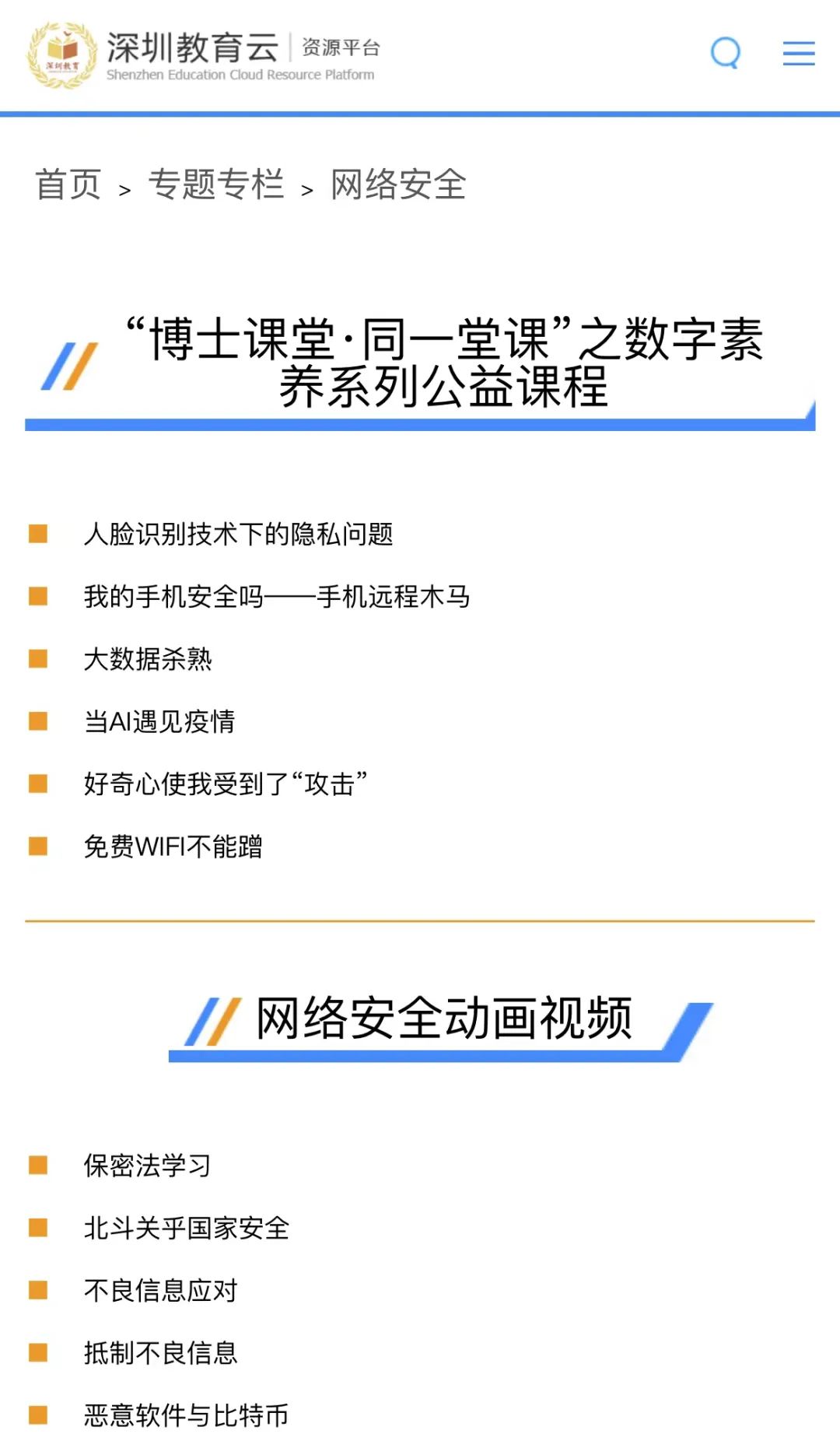Open the hamburger menu
Screen dimensions: 840x1441
(798, 53)
